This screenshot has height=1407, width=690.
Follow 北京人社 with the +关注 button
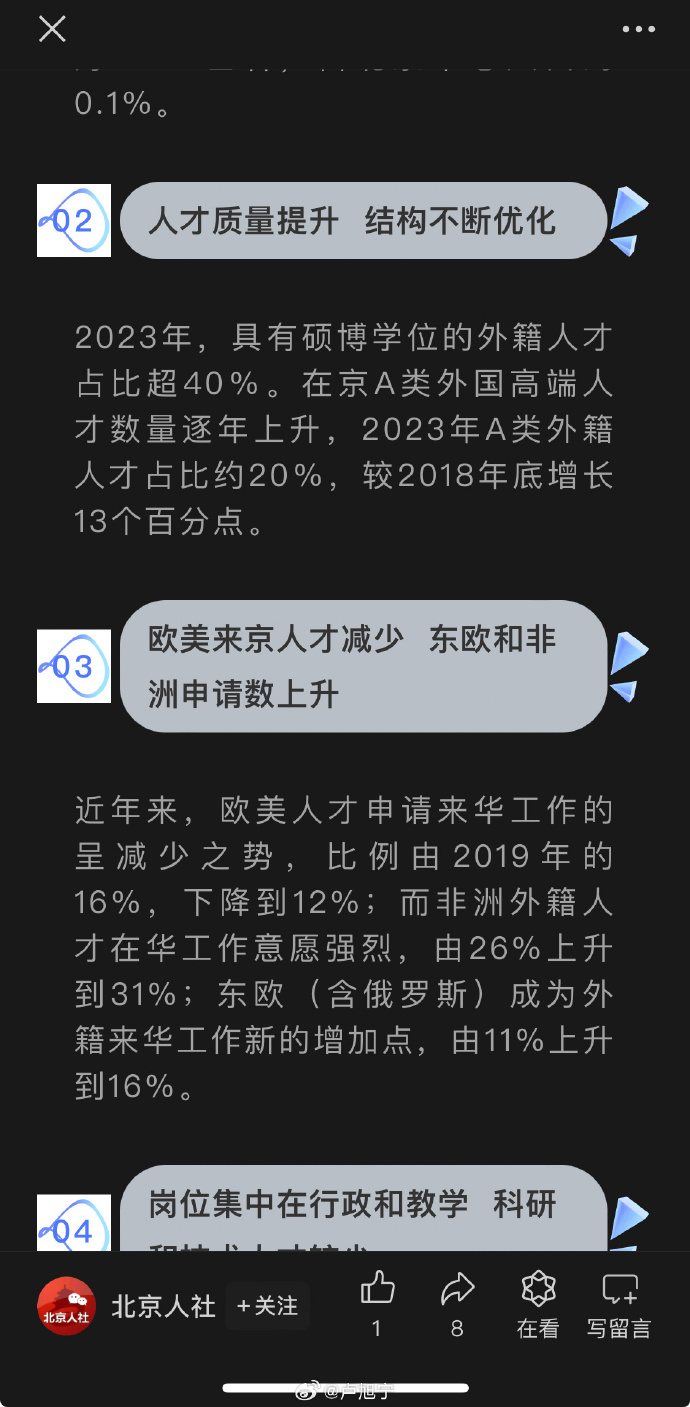coord(267,1306)
